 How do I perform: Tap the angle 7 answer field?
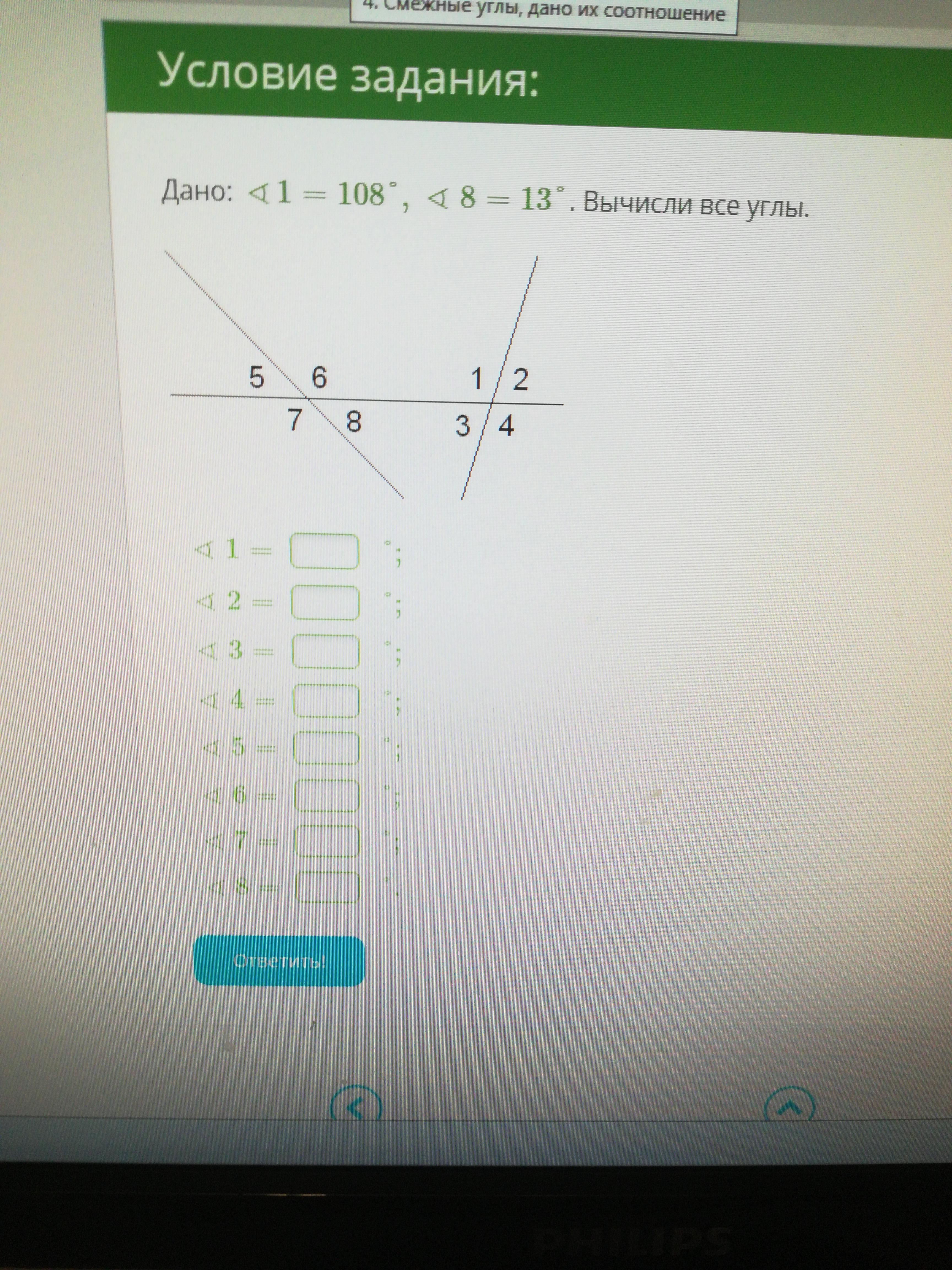[327, 842]
